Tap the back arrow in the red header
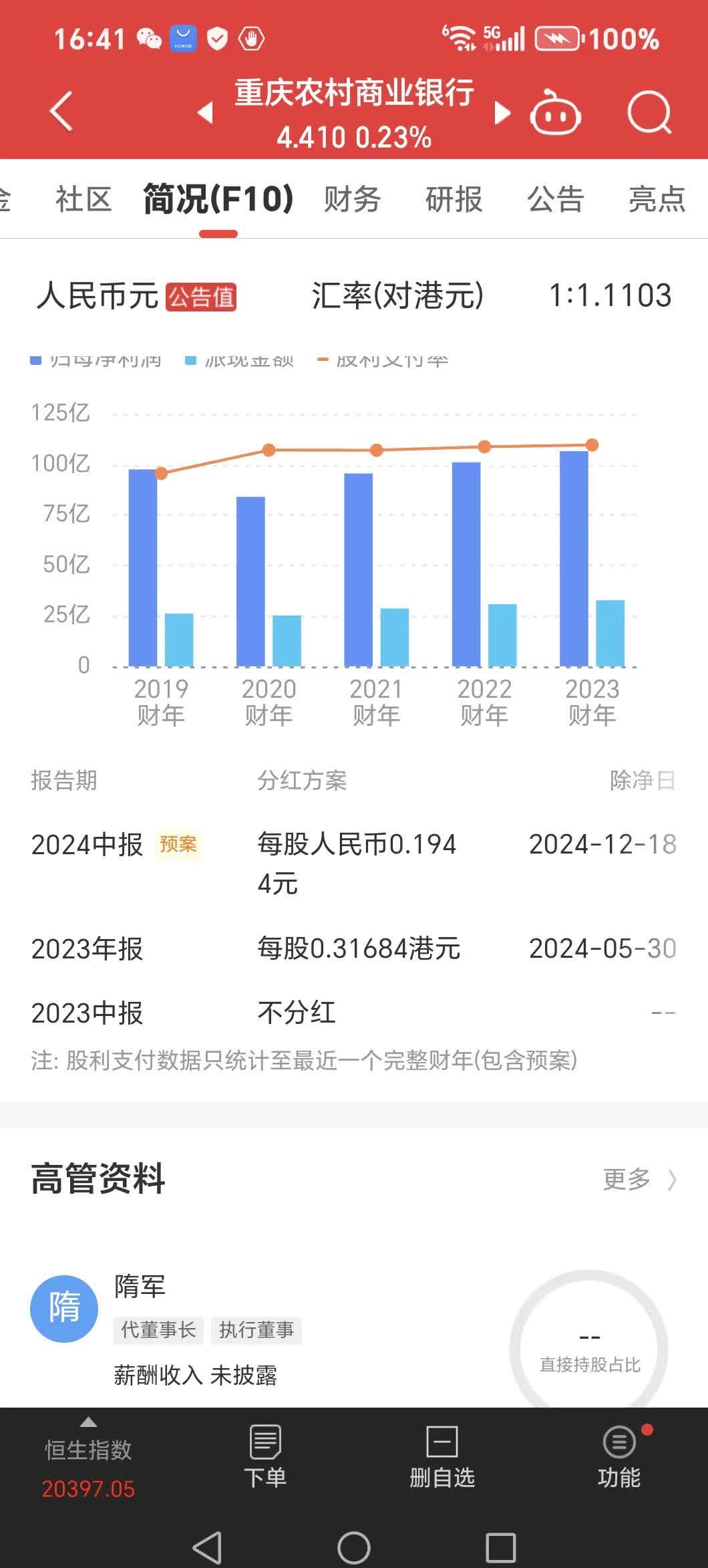 [60, 110]
